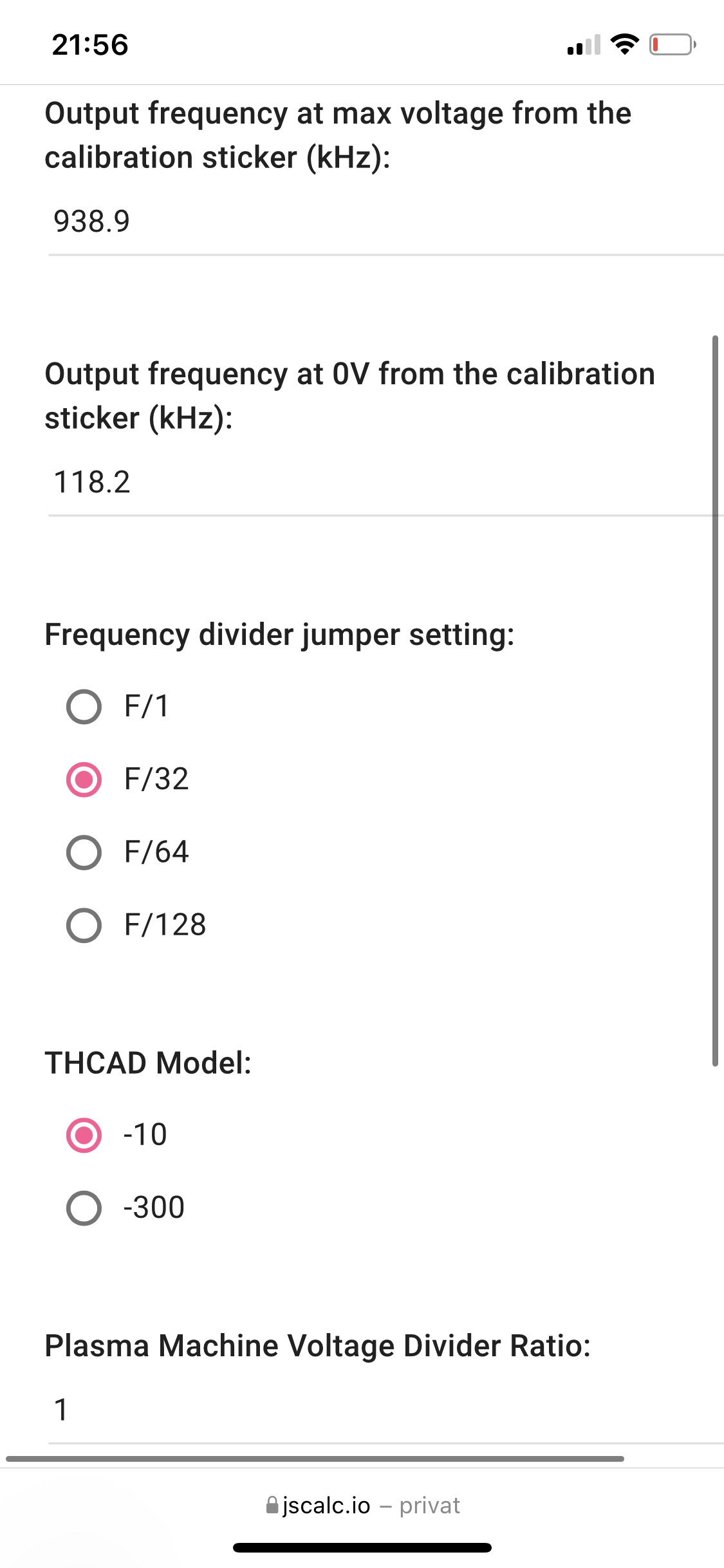Screen dimensions: 724x1568
Task: Edit the 0V output frequency field
Action: [x=385, y=483]
